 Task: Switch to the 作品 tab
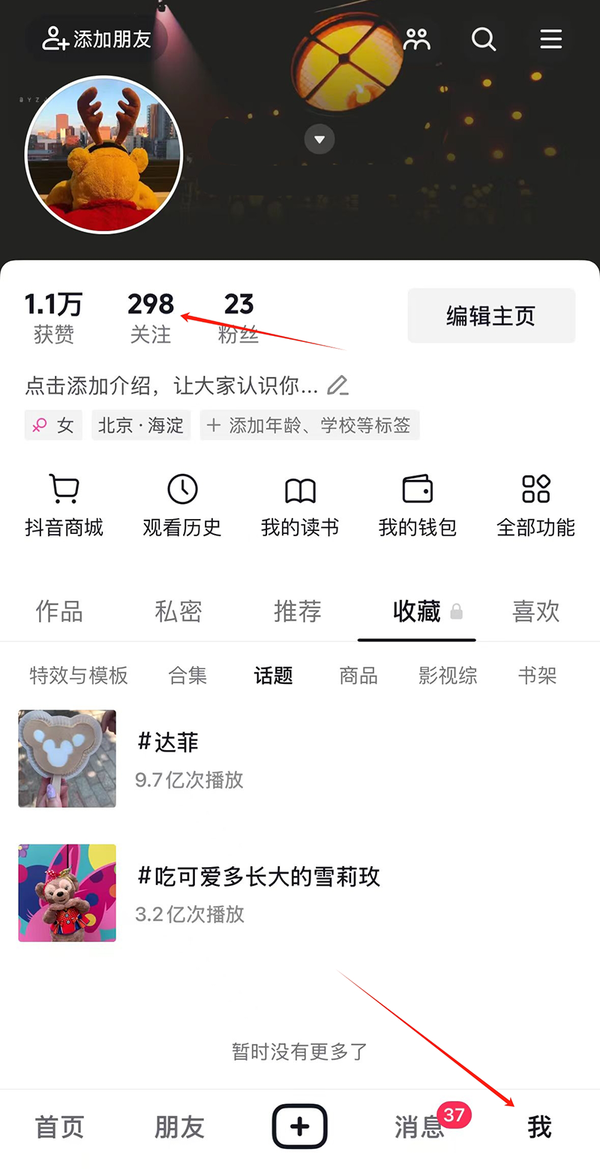coord(59,611)
